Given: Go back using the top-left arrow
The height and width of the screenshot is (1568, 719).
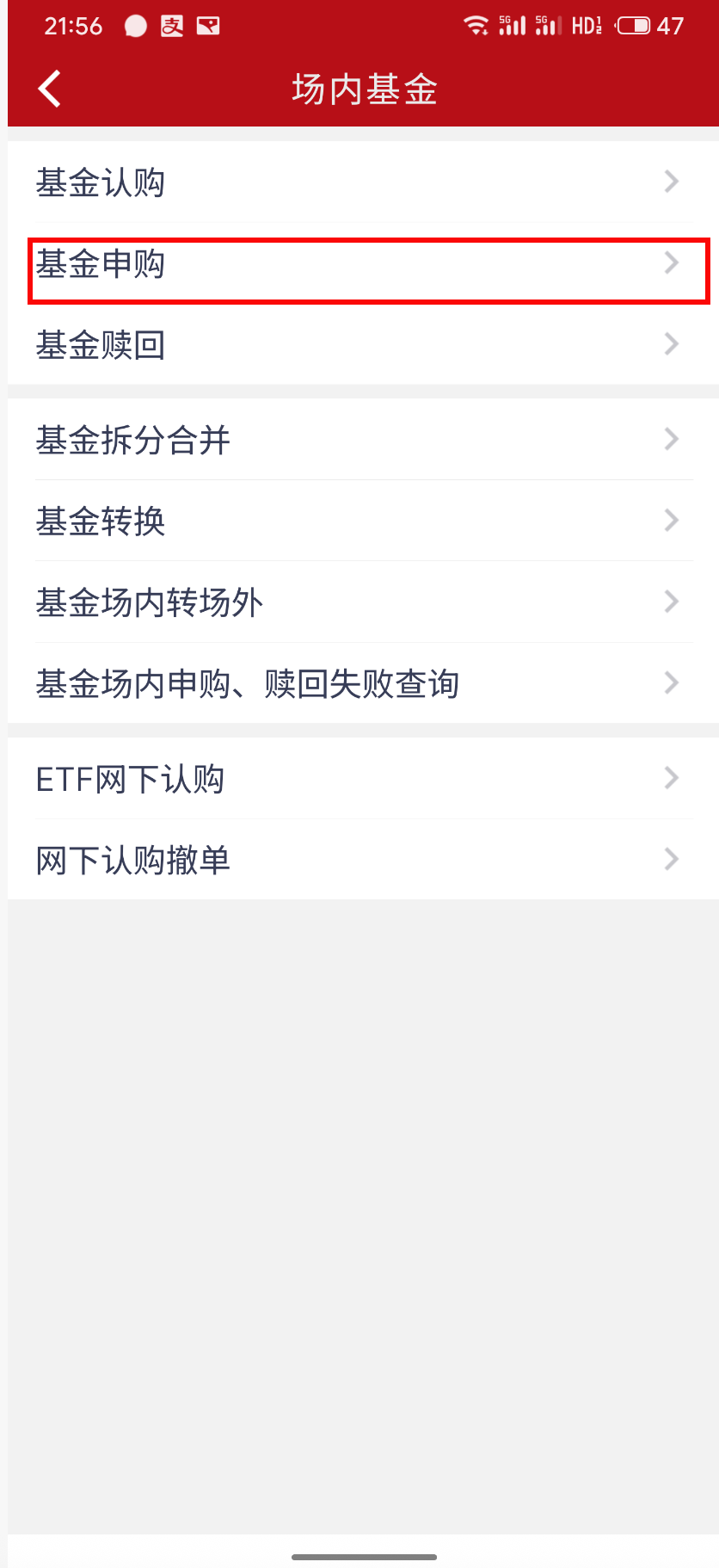Looking at the screenshot, I should 50,89.
